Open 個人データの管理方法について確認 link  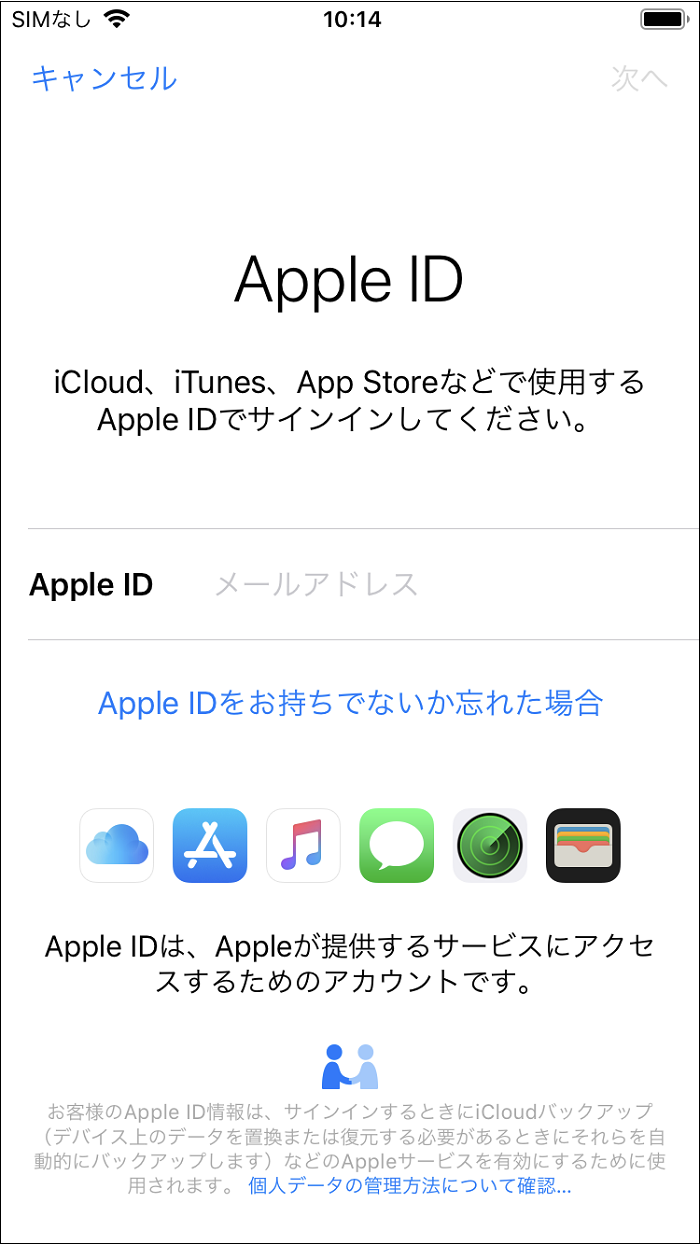coord(409,1187)
